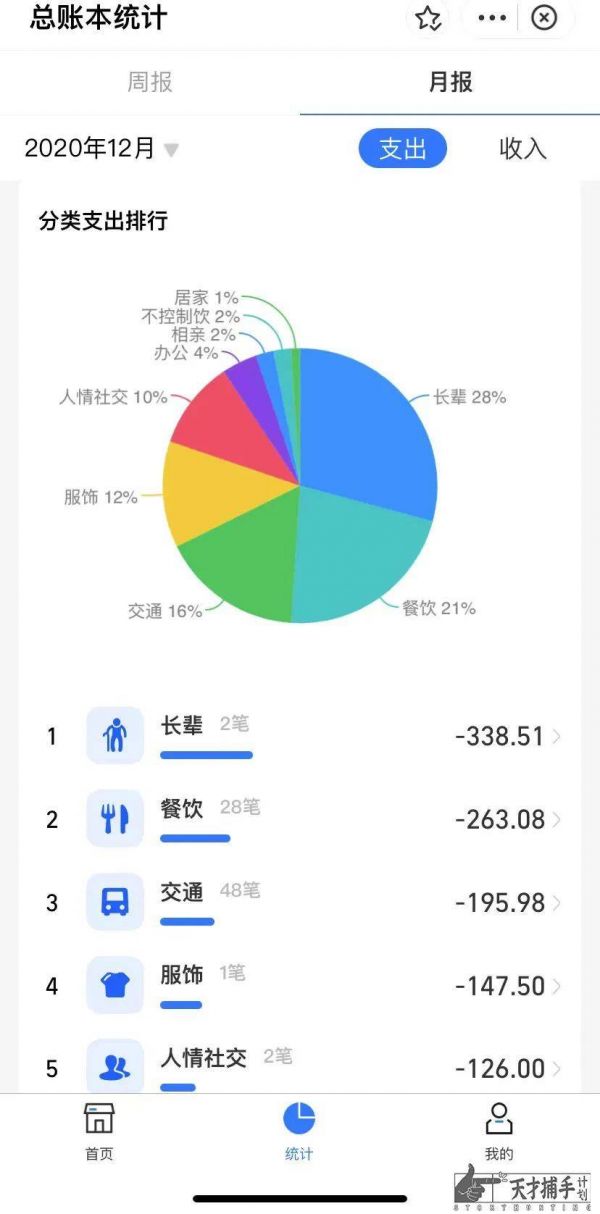Close the mini program

coord(544,18)
